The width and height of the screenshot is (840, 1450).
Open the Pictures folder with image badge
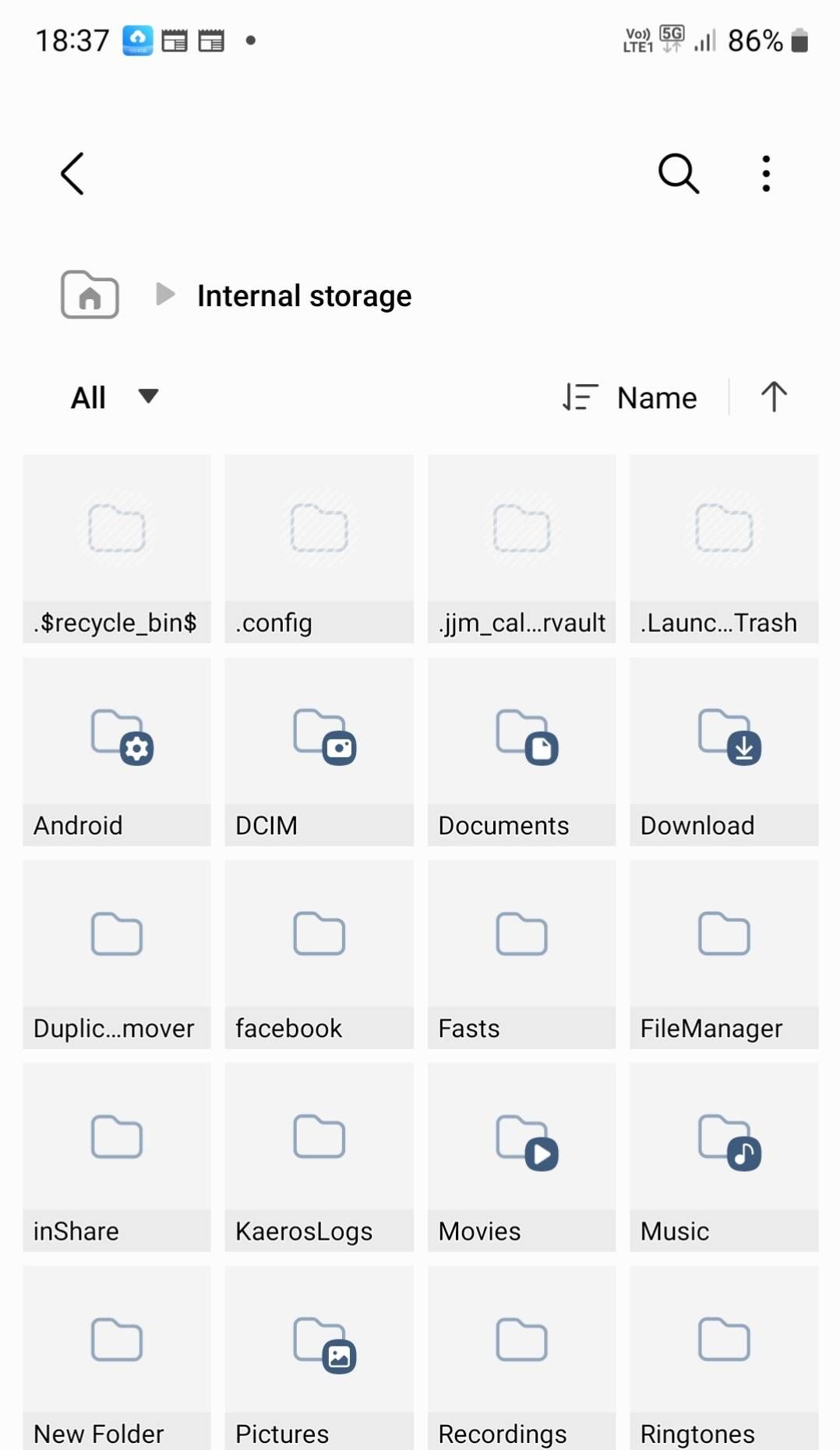point(319,1358)
